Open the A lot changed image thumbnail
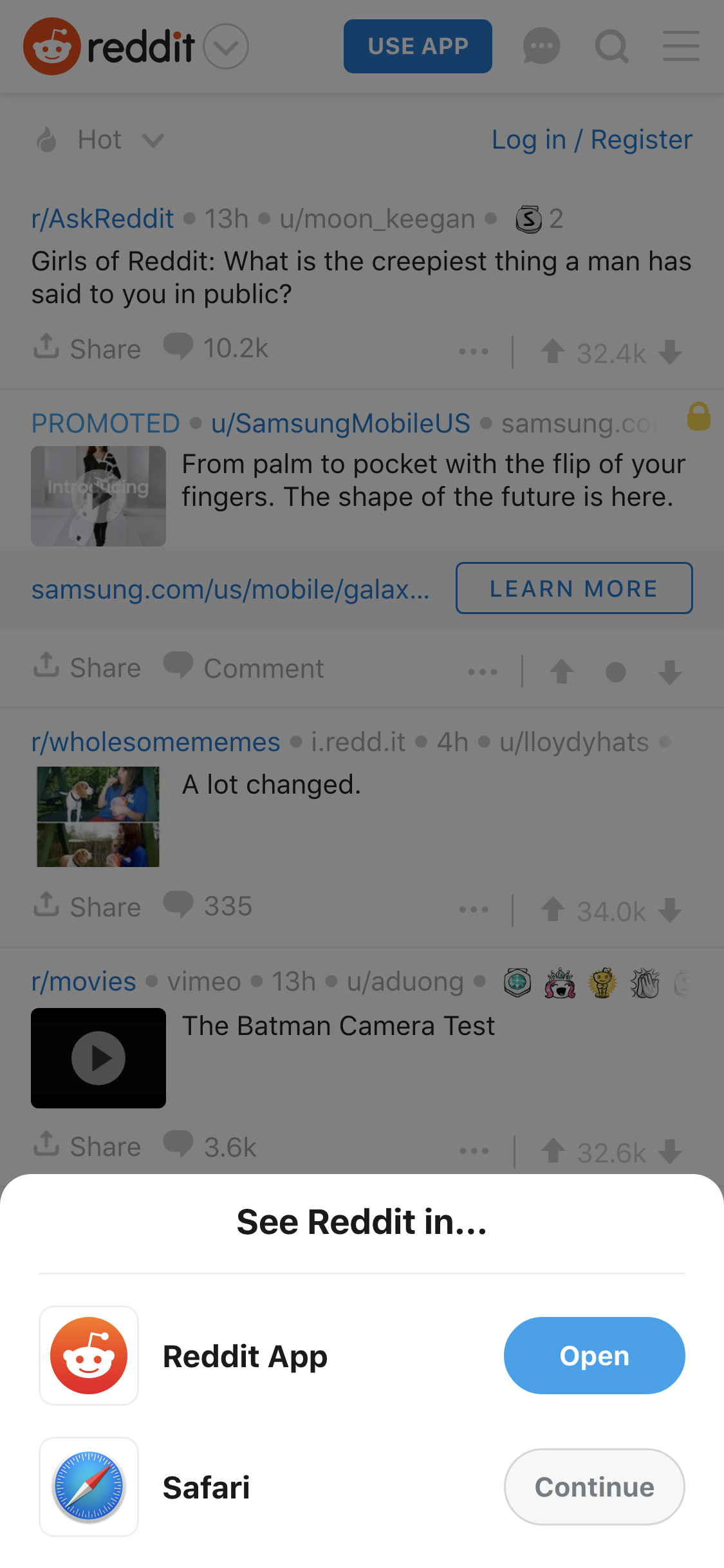 [98, 816]
